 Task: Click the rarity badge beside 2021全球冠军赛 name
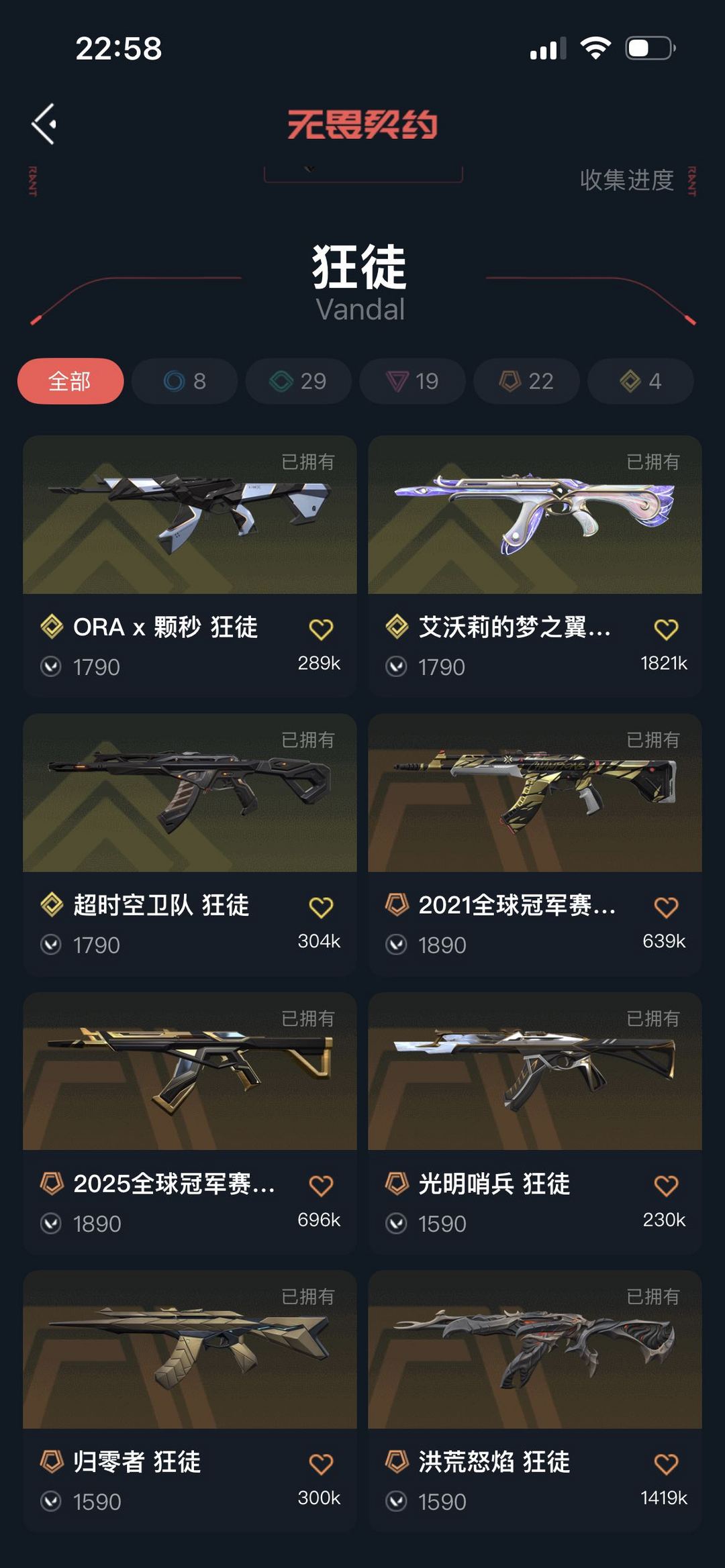coord(396,905)
